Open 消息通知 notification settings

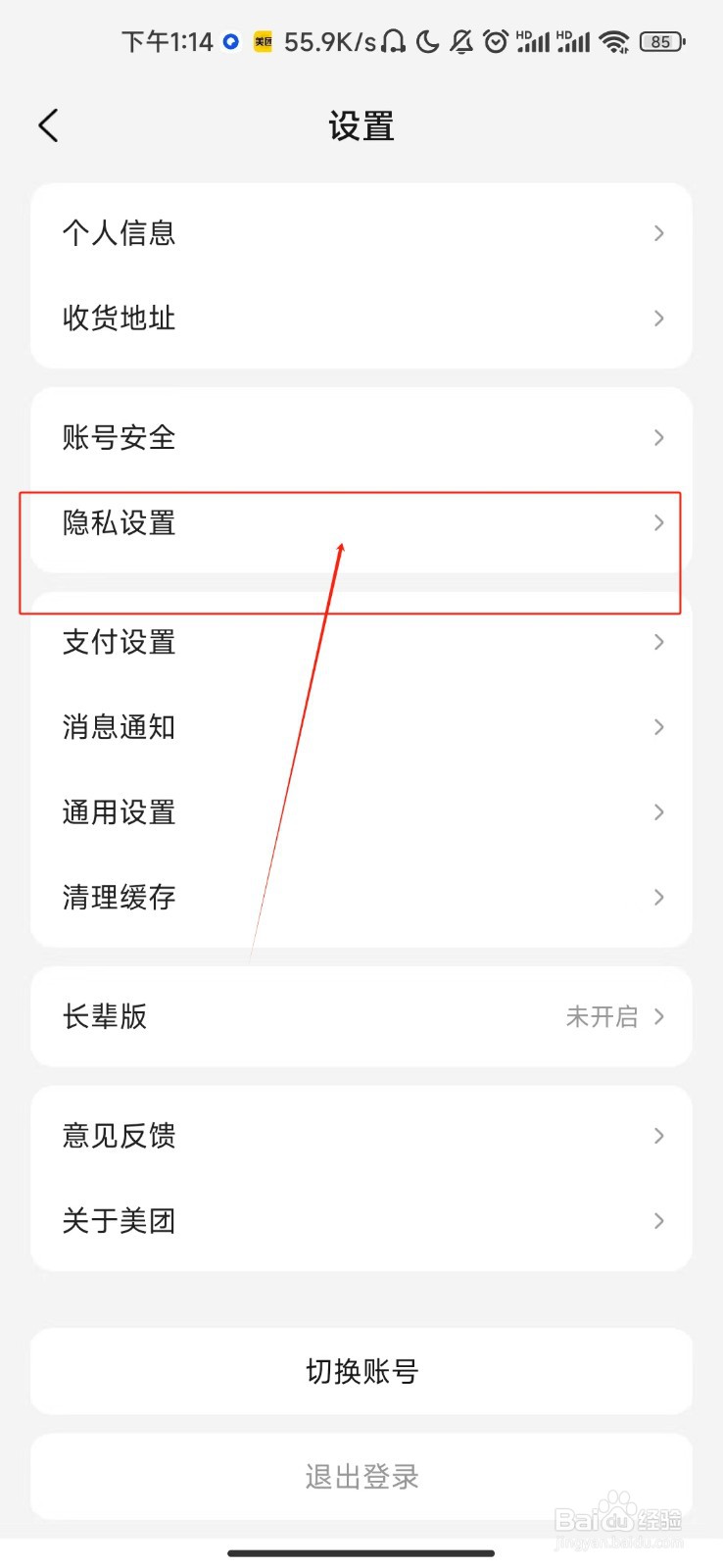point(361,727)
